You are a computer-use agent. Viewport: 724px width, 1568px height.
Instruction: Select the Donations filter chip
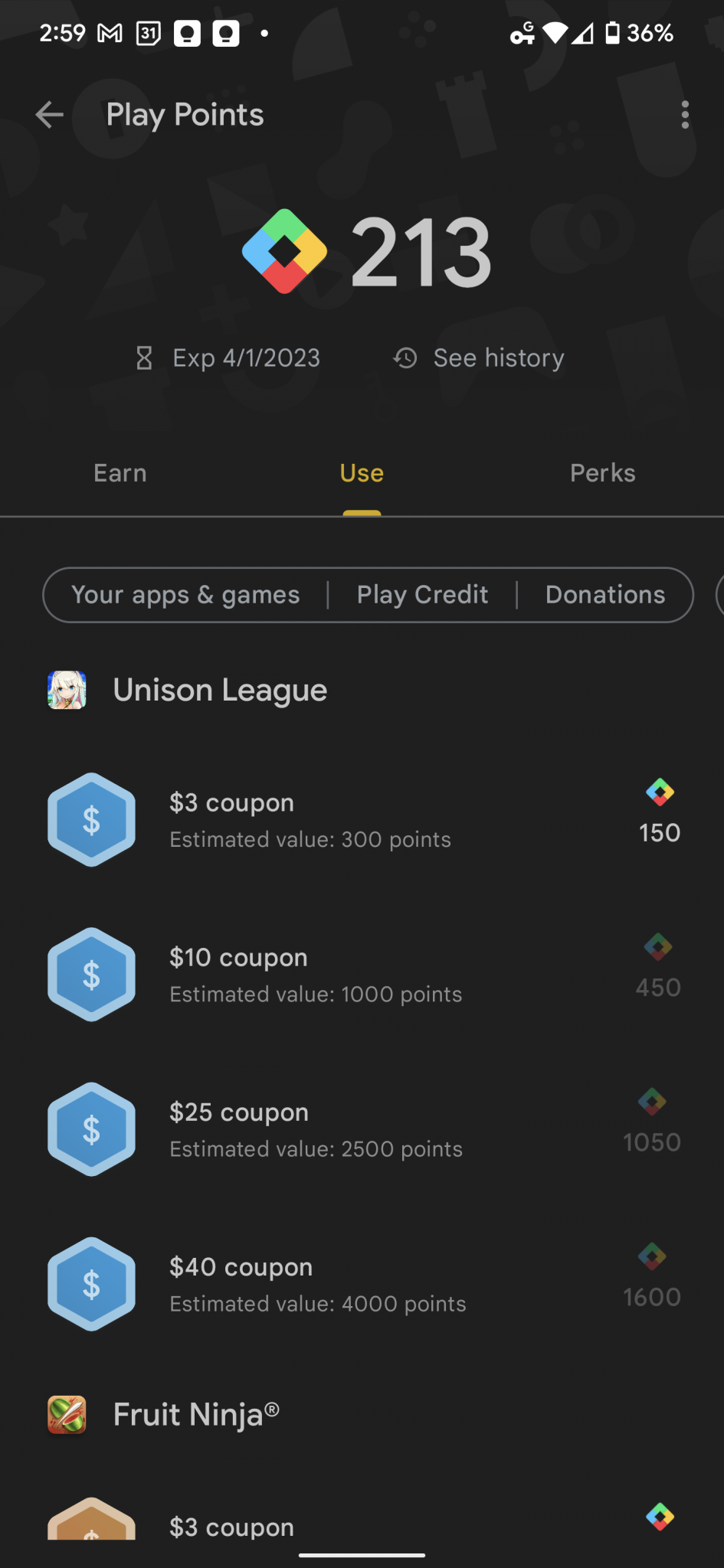604,594
